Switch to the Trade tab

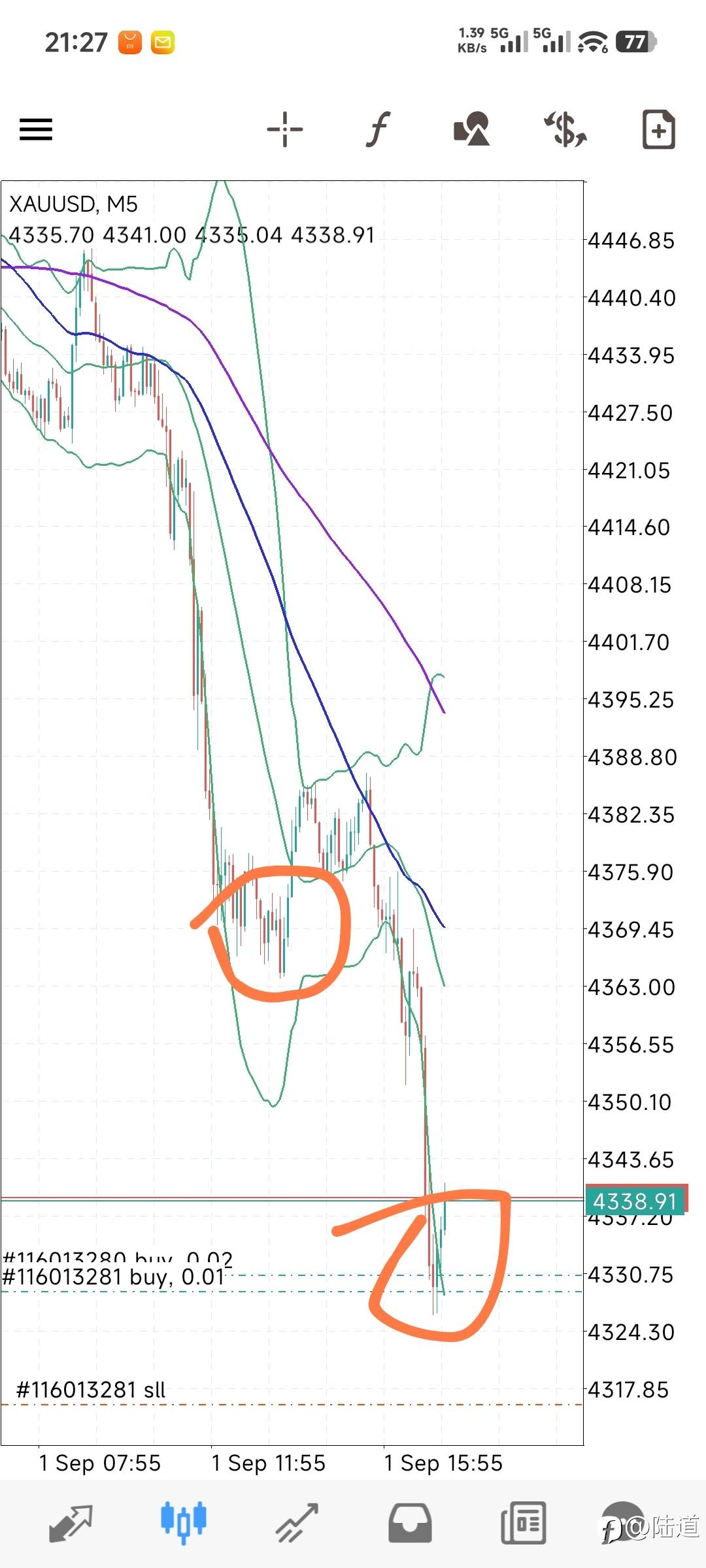coord(297,1523)
